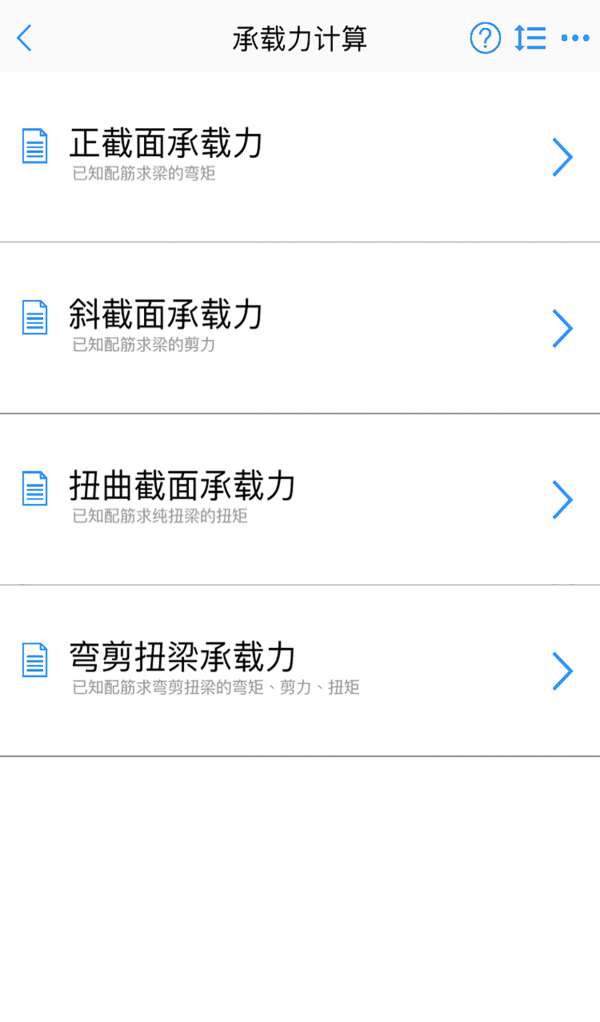Open 弯剪扭梁承载力 calculation
Screen dimensions: 600x1022
click(x=300, y=670)
